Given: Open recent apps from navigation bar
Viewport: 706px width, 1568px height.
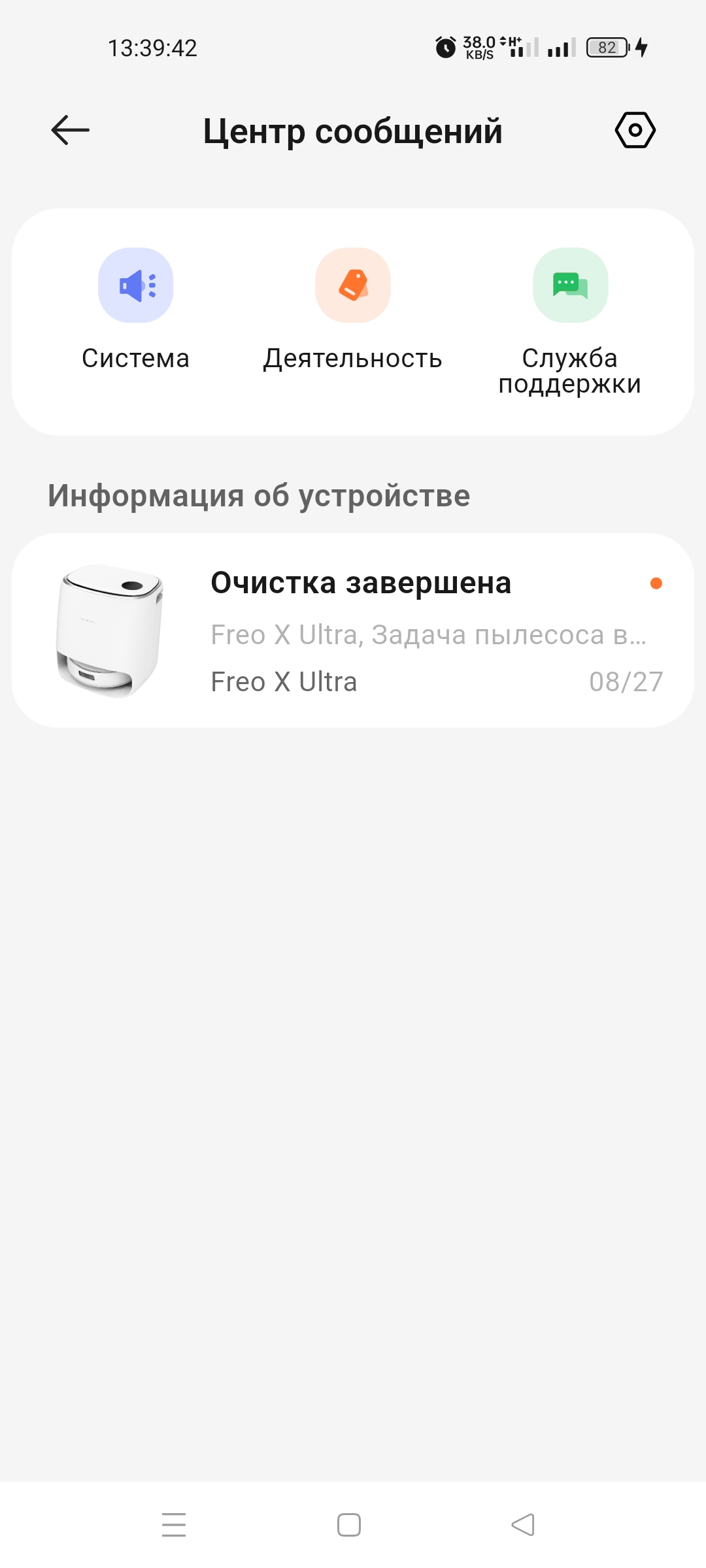Looking at the screenshot, I should click(174, 1525).
